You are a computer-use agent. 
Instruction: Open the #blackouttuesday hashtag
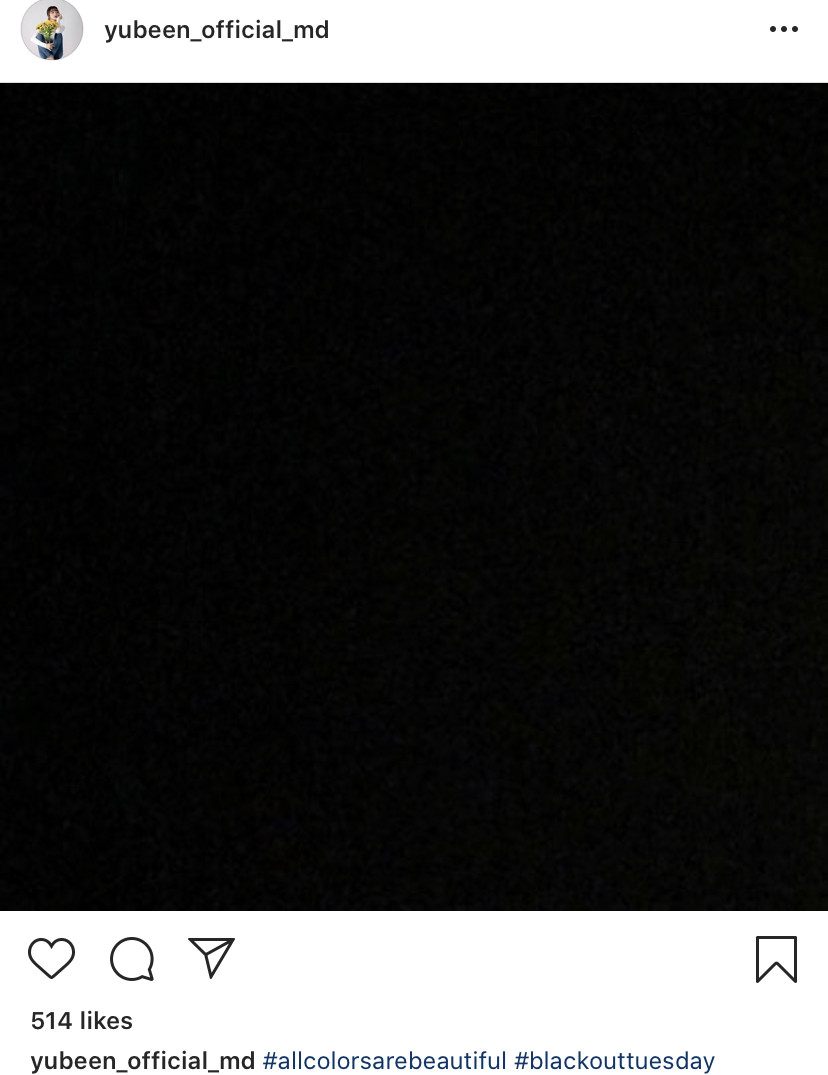tap(614, 1061)
